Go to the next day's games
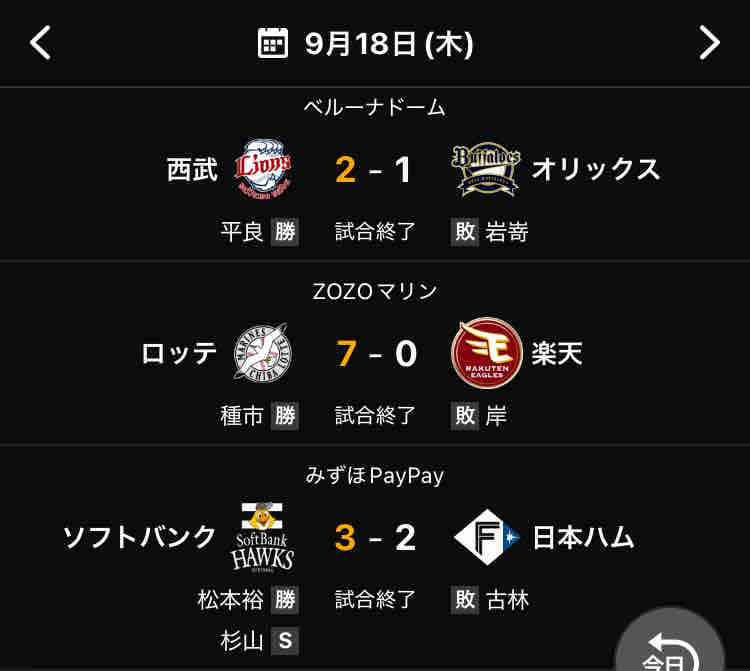 click(x=709, y=42)
